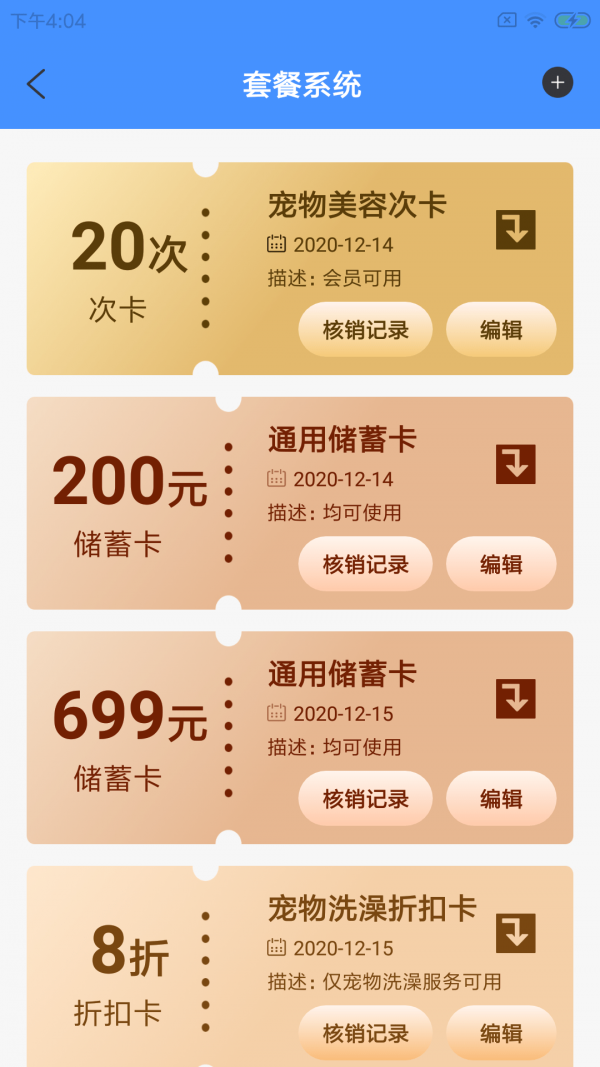Edit the 200元 通用储蓄卡
The width and height of the screenshot is (600, 1067).
click(x=501, y=564)
